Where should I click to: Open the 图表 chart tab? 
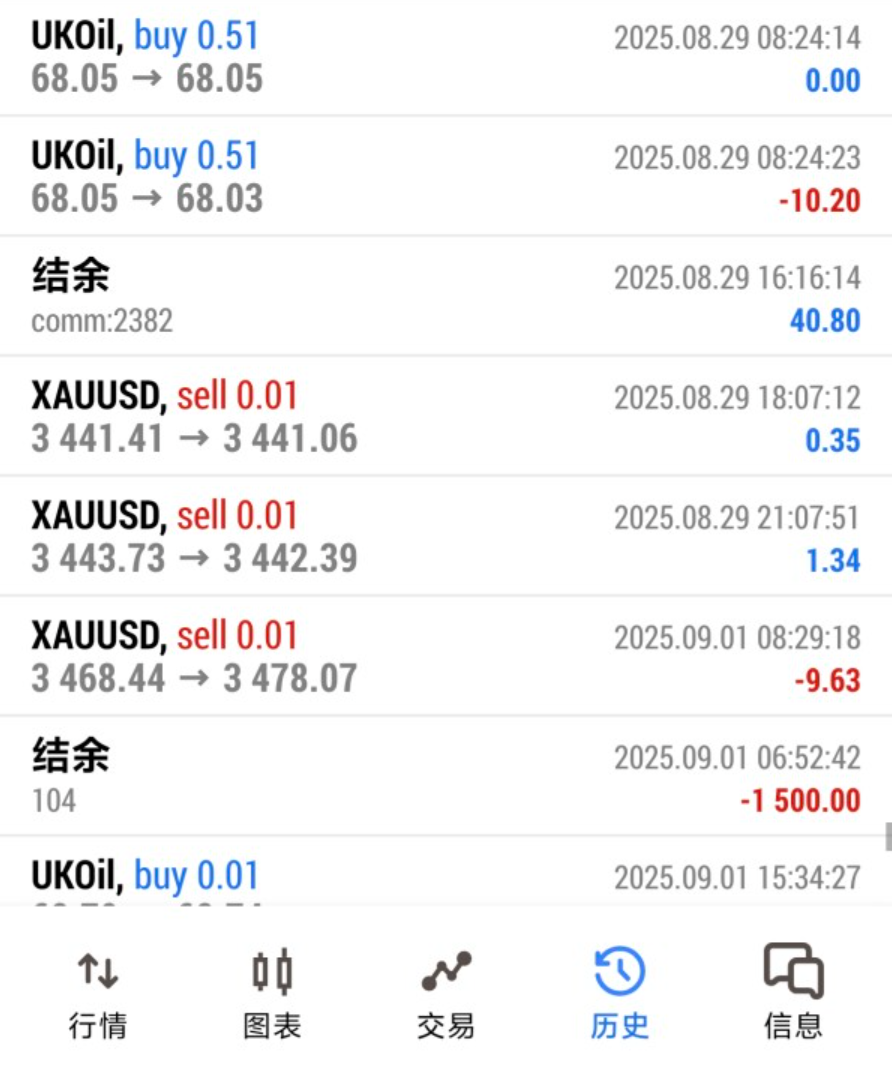271,993
